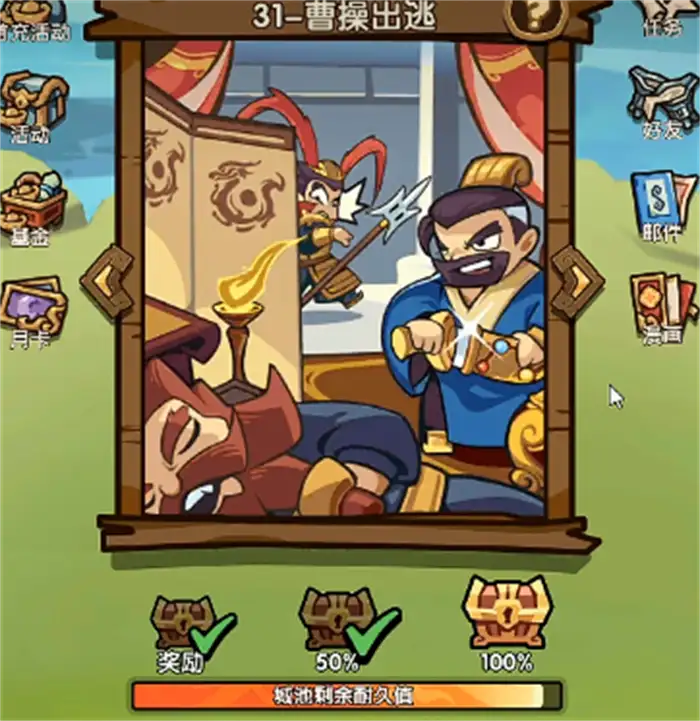This screenshot has height=721, width=700.
Task: Open the 邮件 mail inbox
Action: click(663, 203)
